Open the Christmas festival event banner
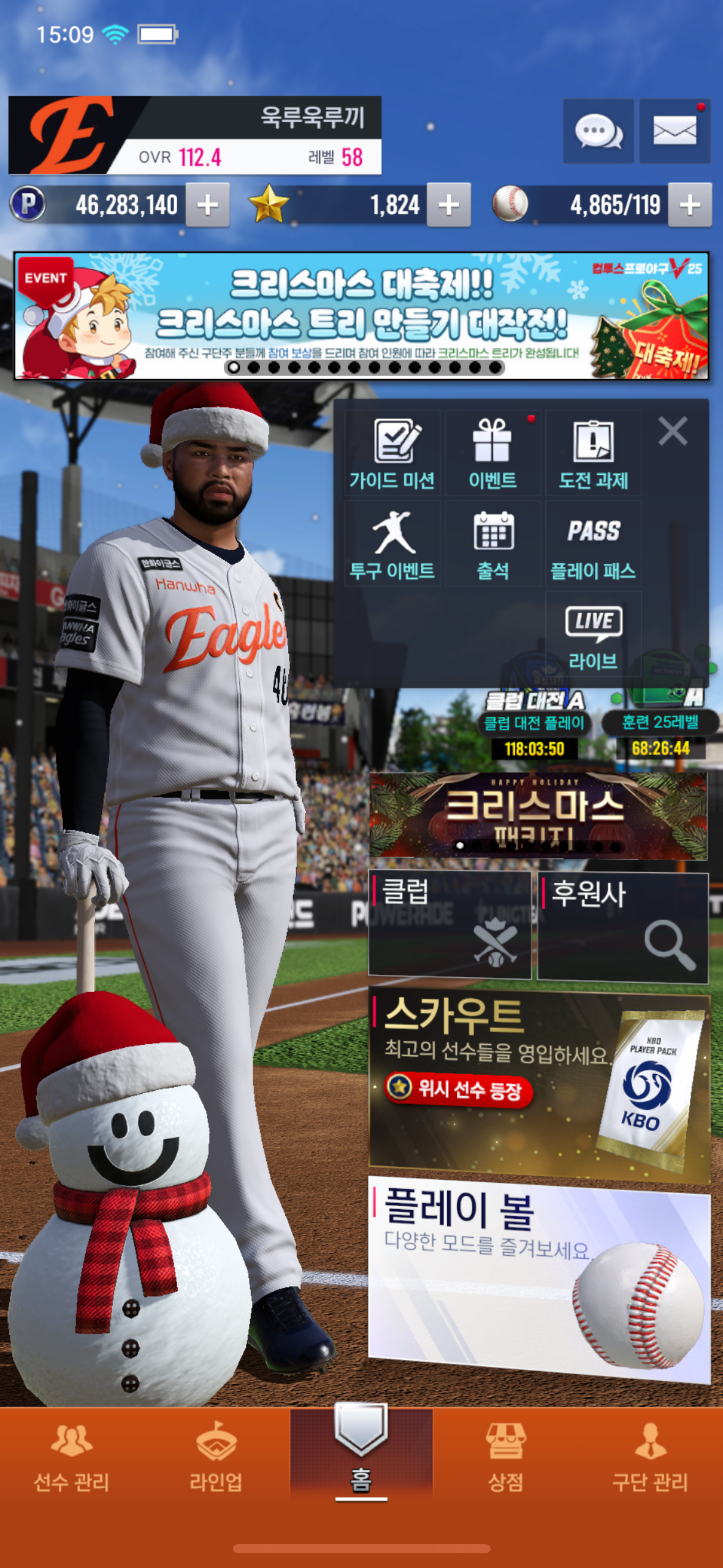 click(361, 316)
